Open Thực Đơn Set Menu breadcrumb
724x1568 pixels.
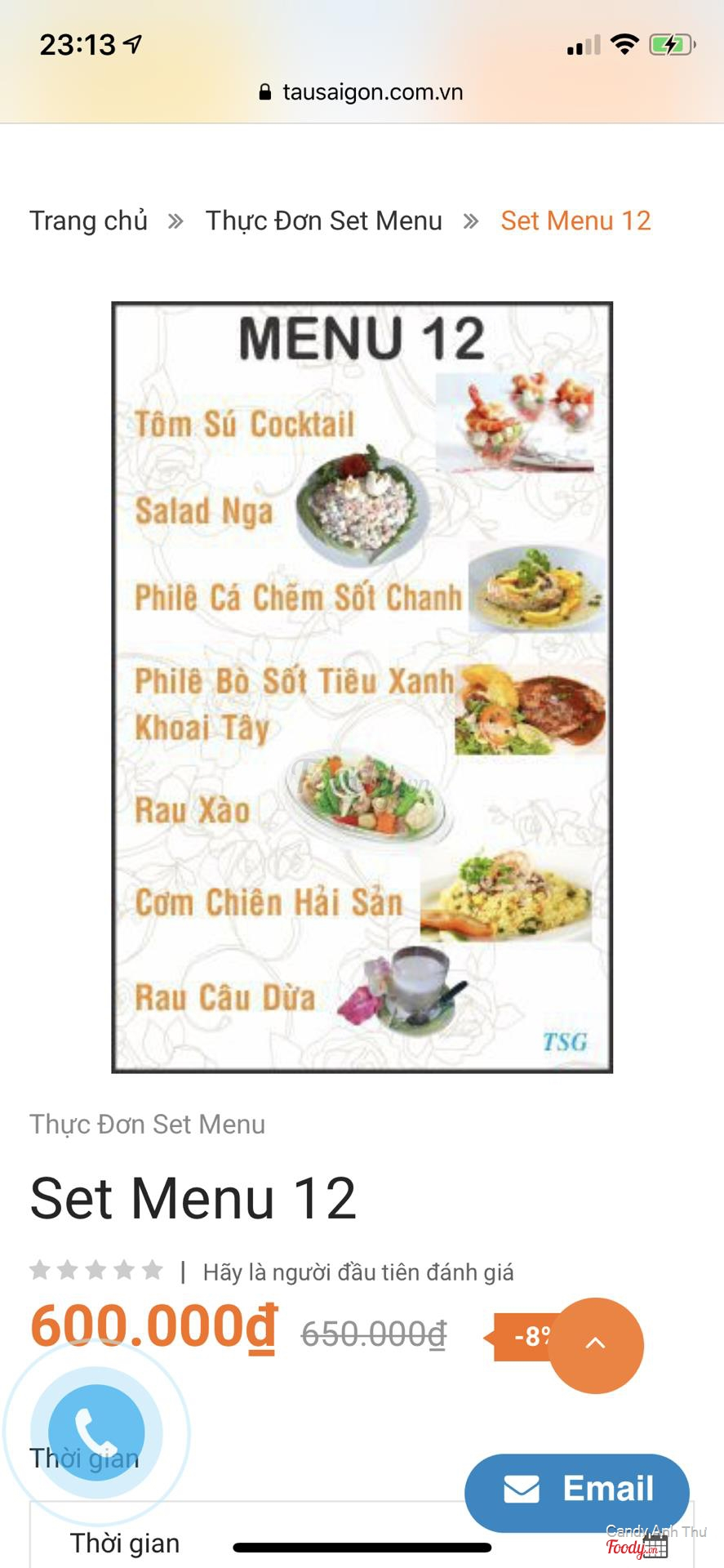click(323, 220)
